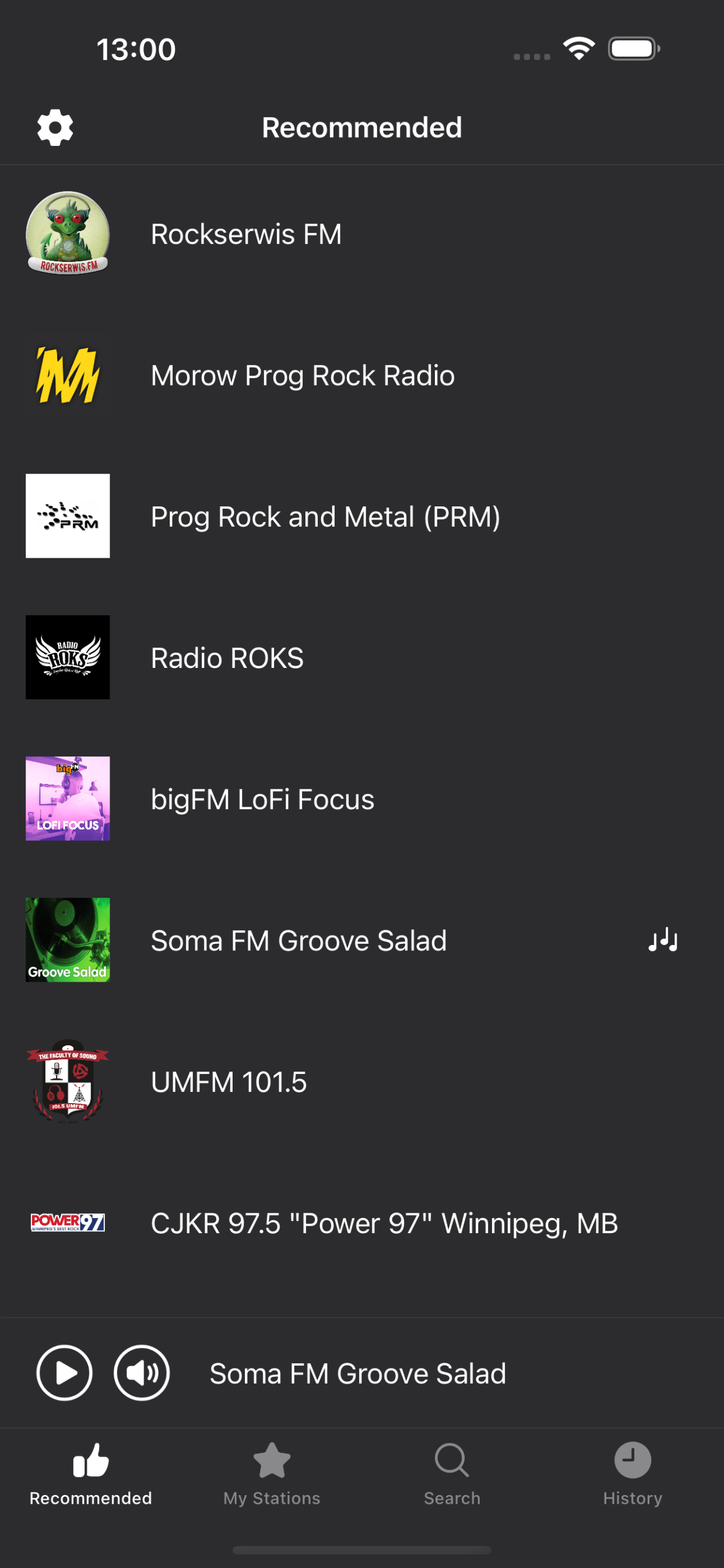Open the settings gear
This screenshot has height=1568, width=724.
tap(55, 128)
